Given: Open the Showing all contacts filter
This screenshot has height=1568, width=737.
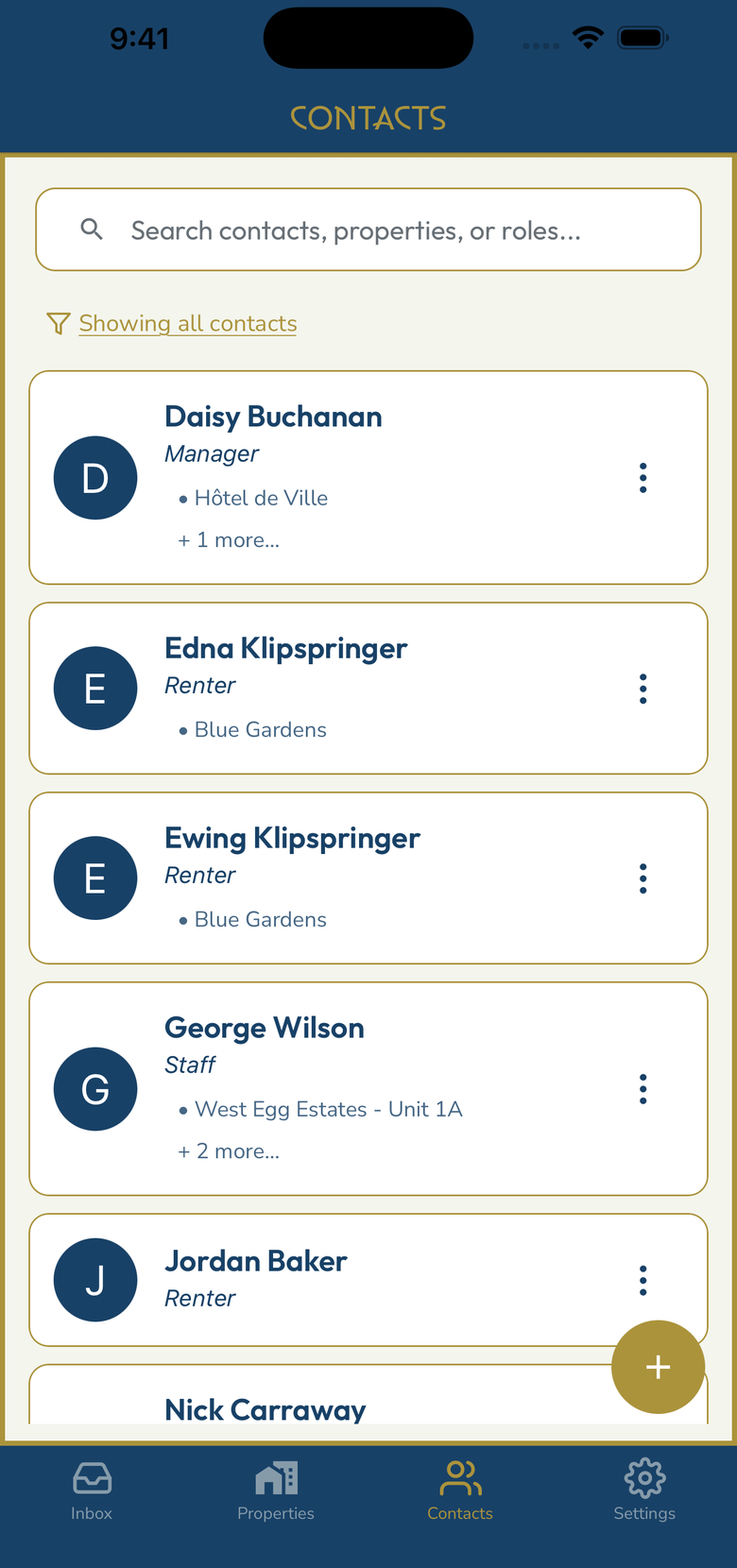Looking at the screenshot, I should 187,324.
